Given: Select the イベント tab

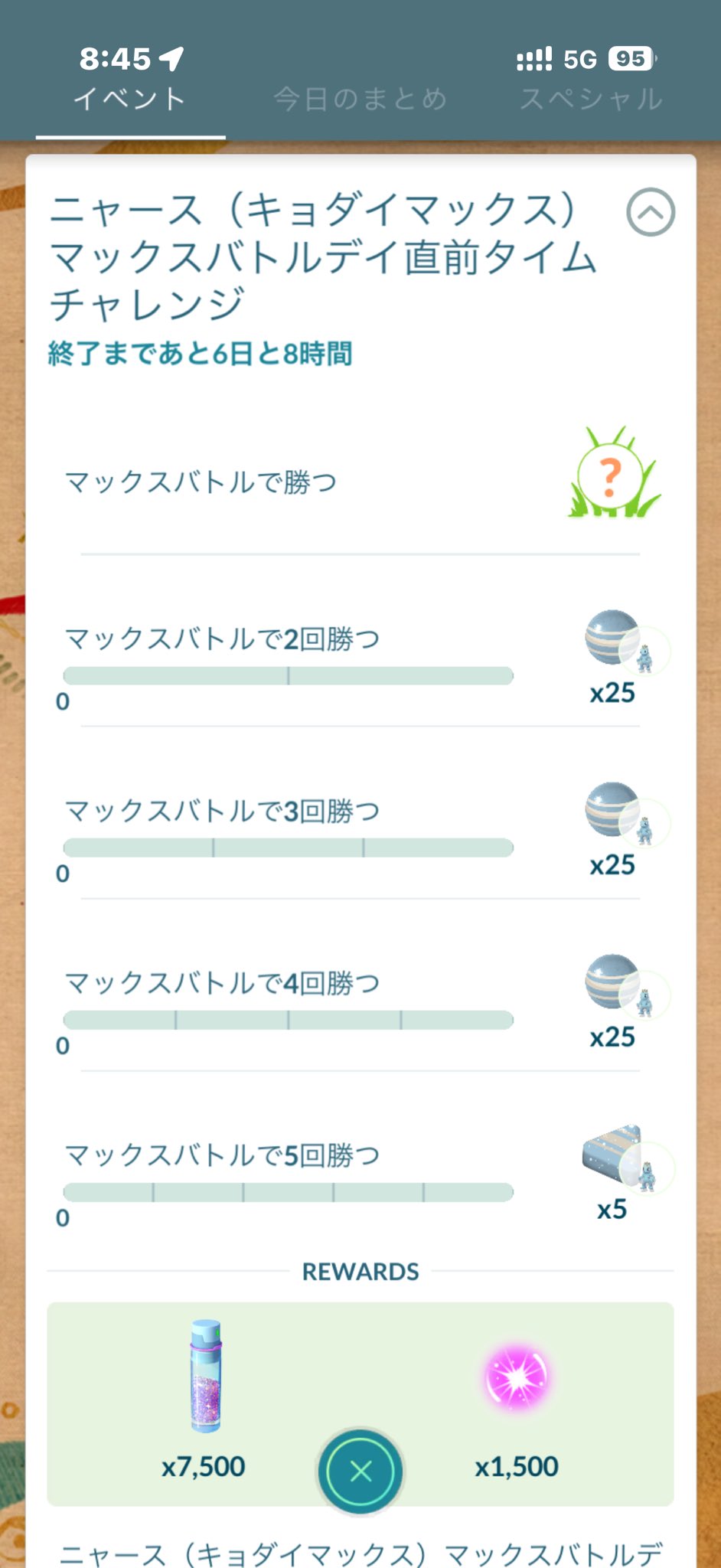Looking at the screenshot, I should tap(129, 100).
